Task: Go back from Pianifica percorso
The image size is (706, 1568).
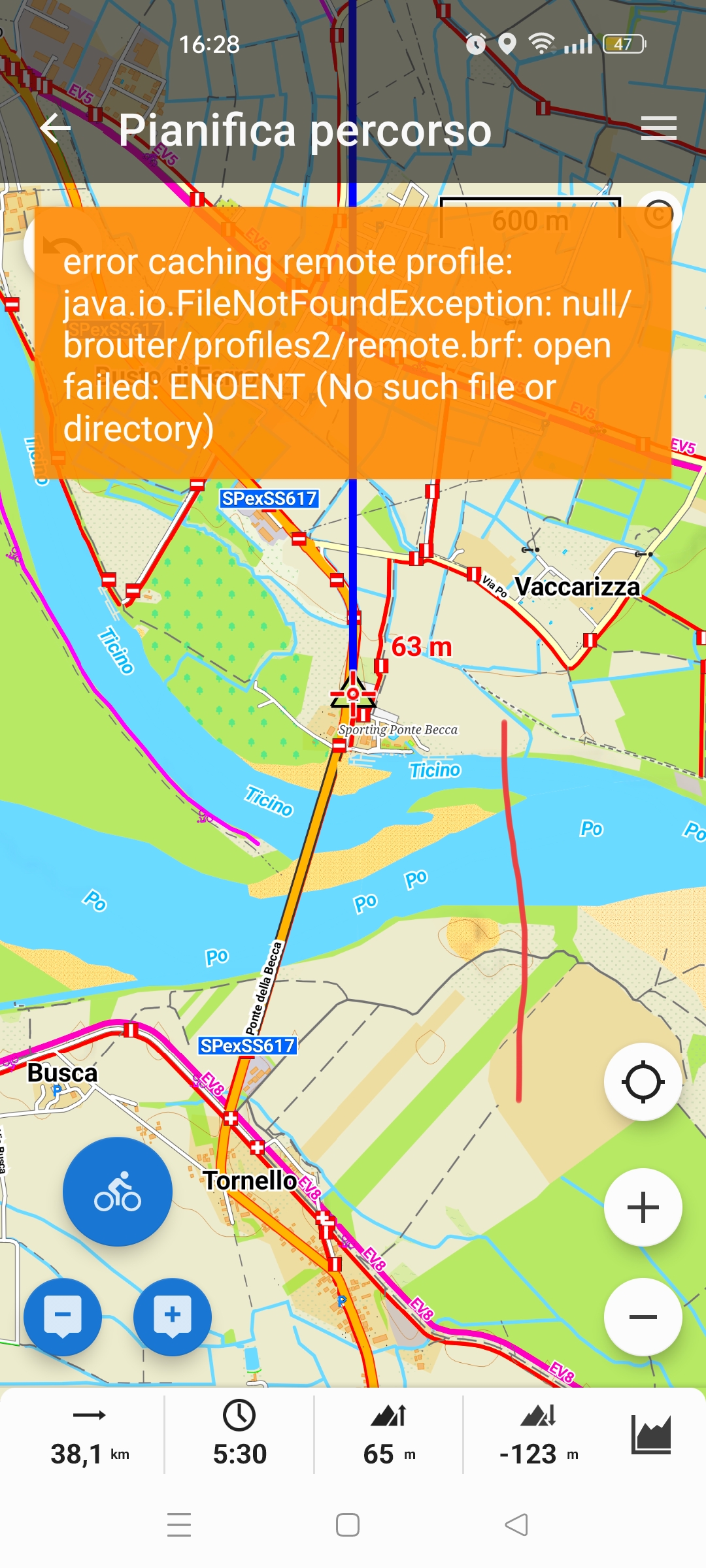Action: [x=55, y=128]
